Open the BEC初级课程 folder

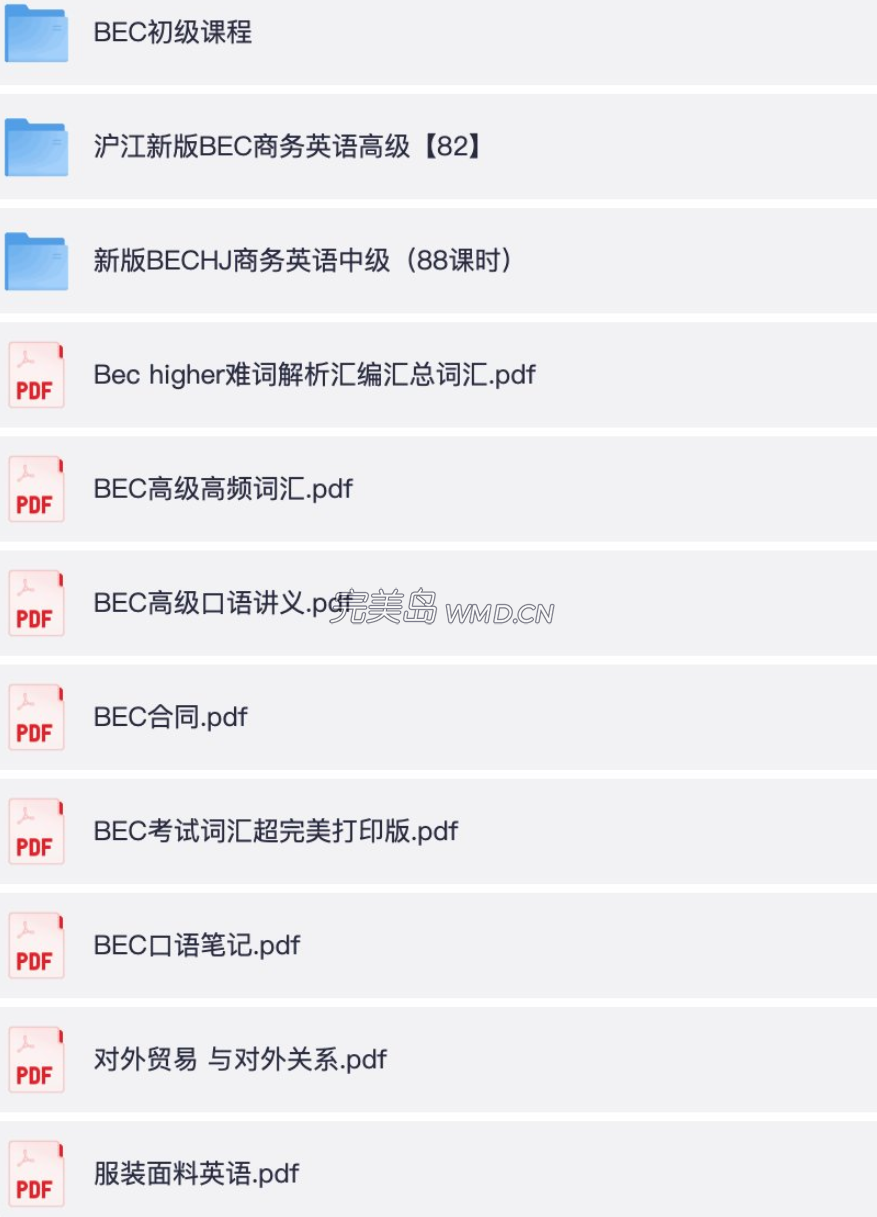coord(172,33)
